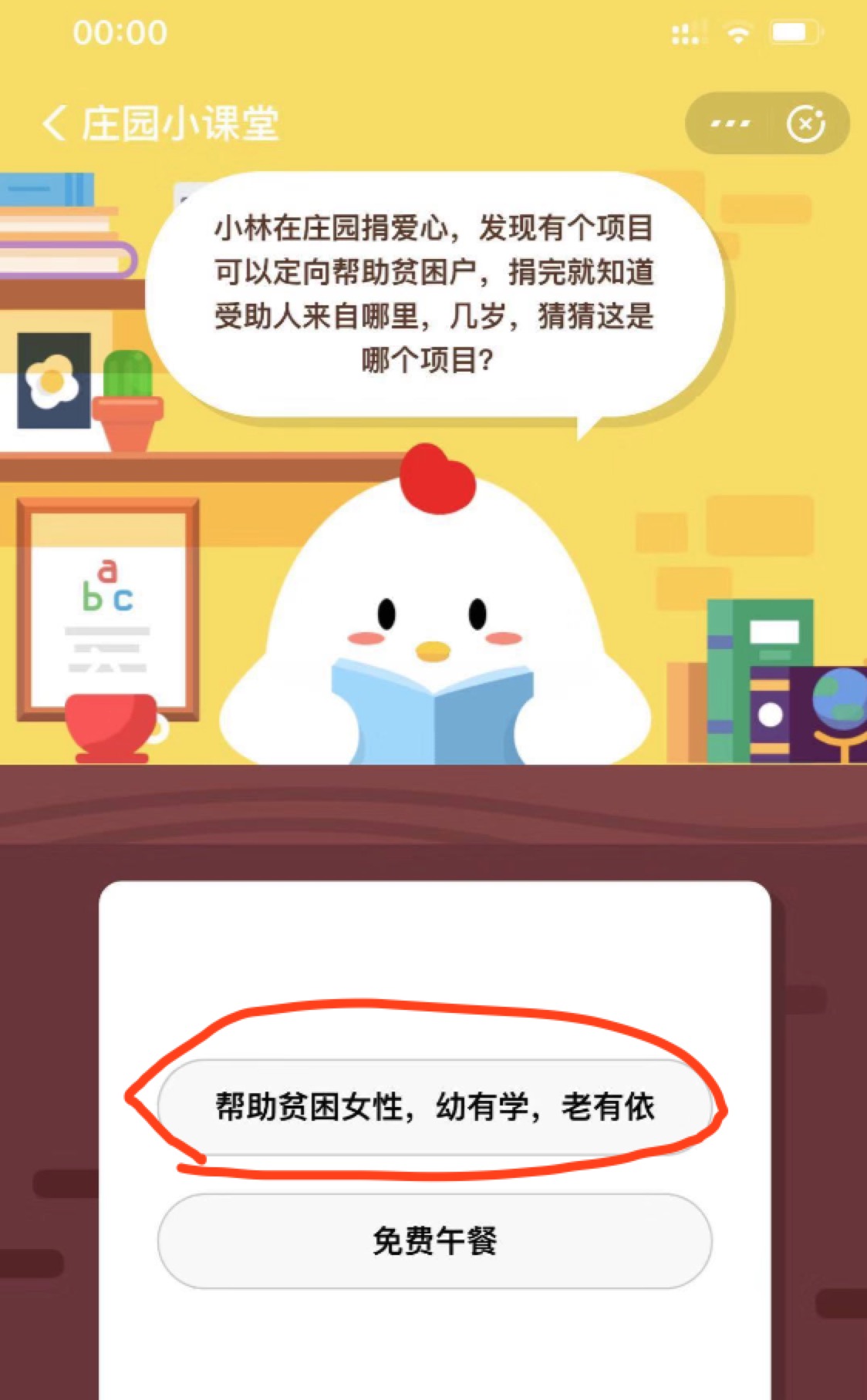
Task: Open the three-dot more options menu
Action: 729,123
